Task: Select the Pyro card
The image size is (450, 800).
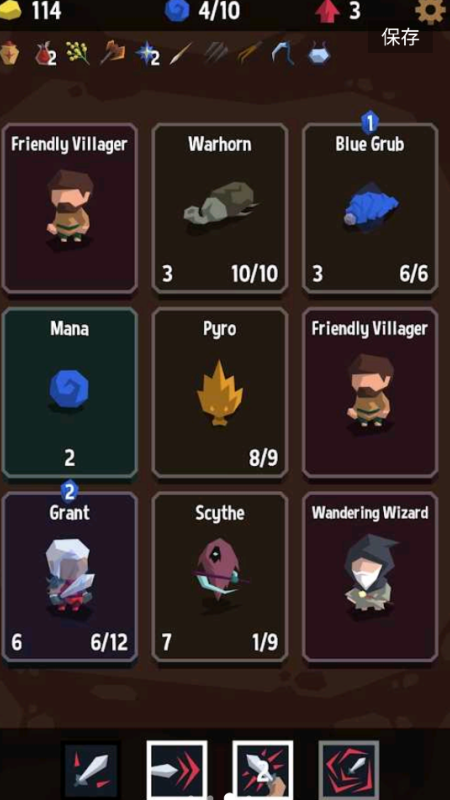Action: tap(219, 393)
